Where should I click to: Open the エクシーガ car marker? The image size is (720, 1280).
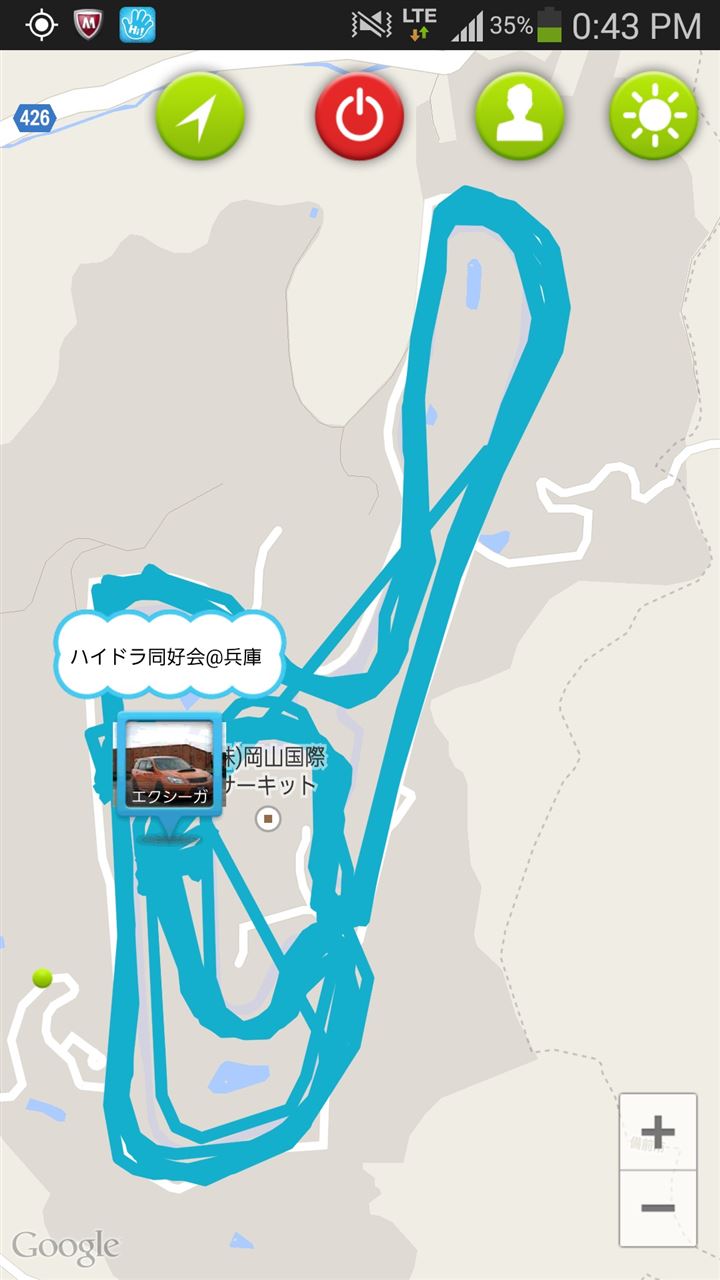point(166,767)
